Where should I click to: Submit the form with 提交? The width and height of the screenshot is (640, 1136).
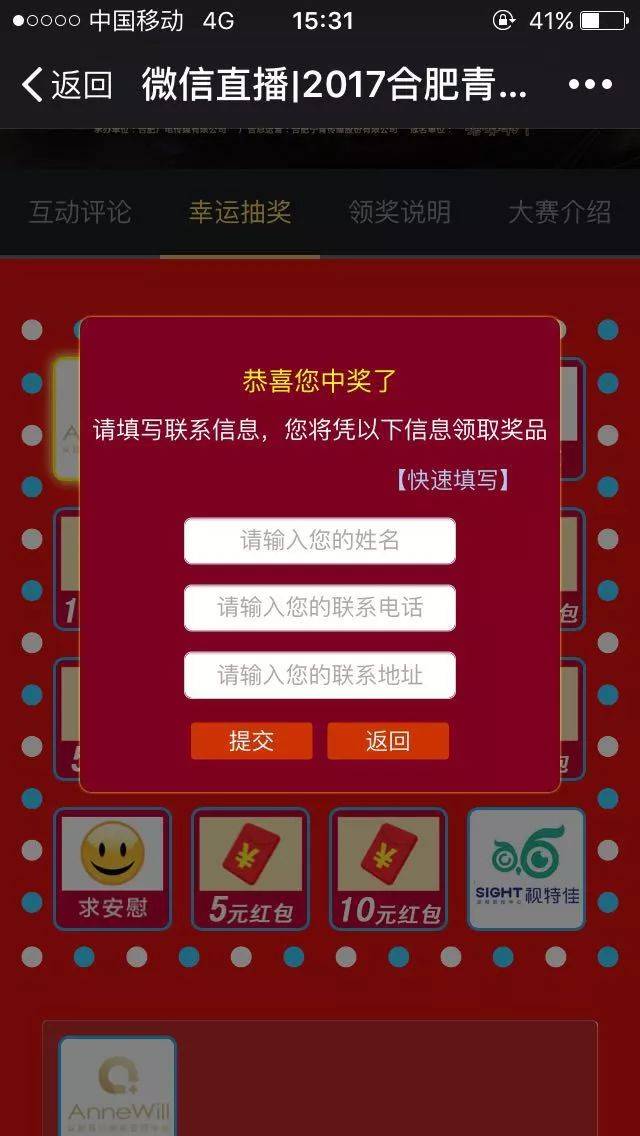click(252, 741)
